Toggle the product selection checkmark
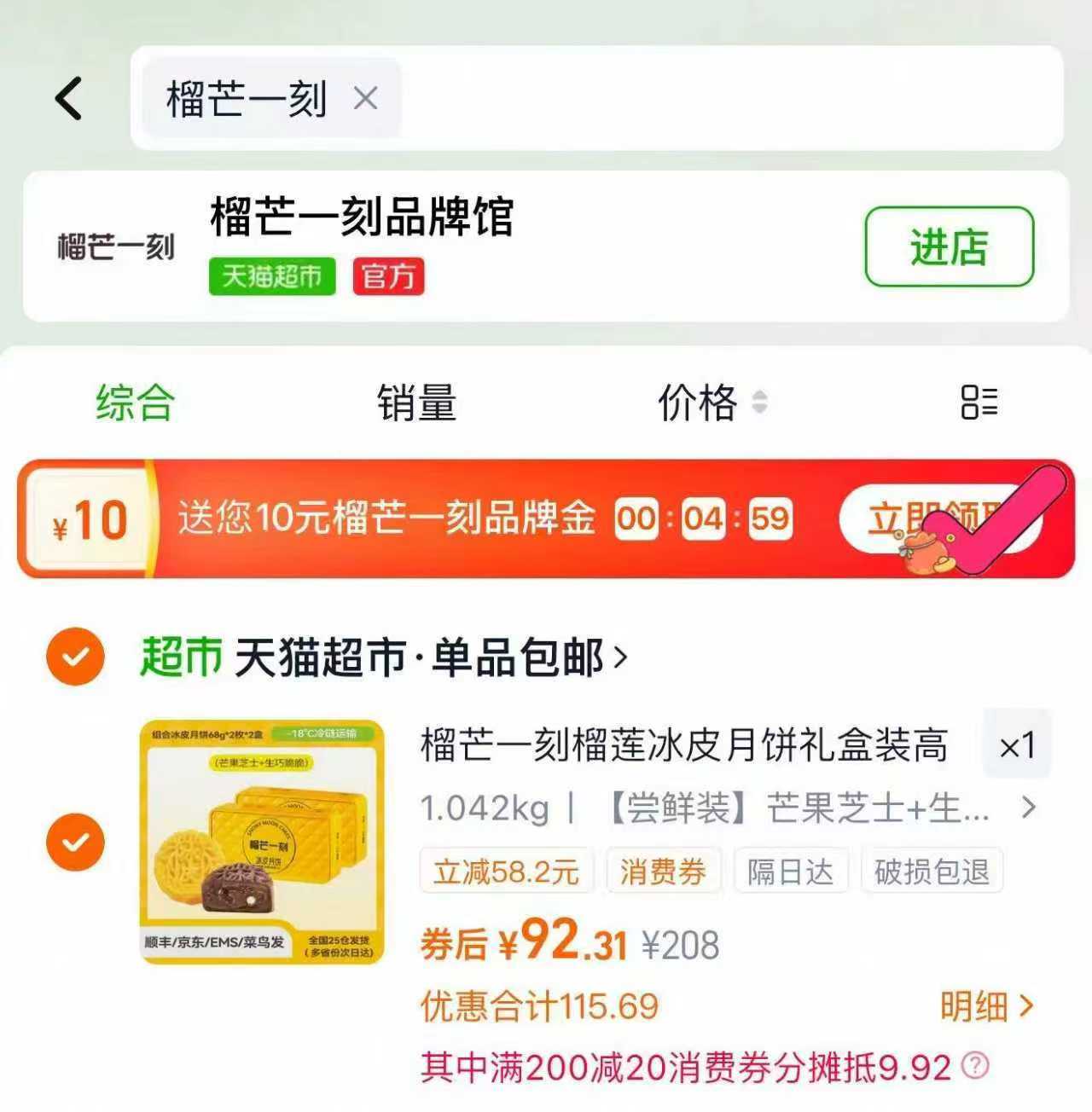 pos(75,843)
